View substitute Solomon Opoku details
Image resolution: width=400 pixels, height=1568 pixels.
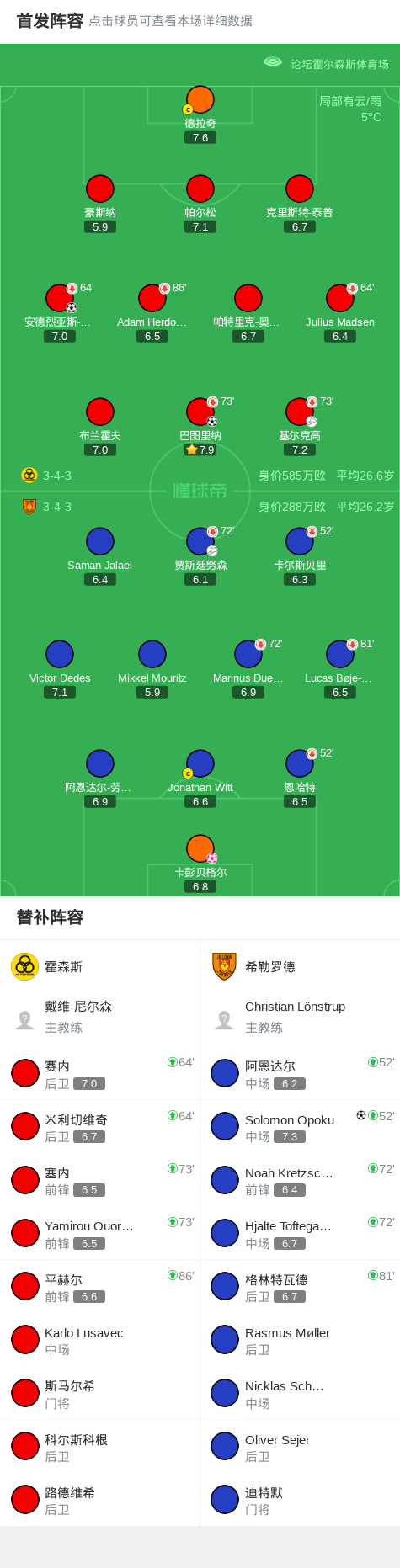coord(300,1127)
